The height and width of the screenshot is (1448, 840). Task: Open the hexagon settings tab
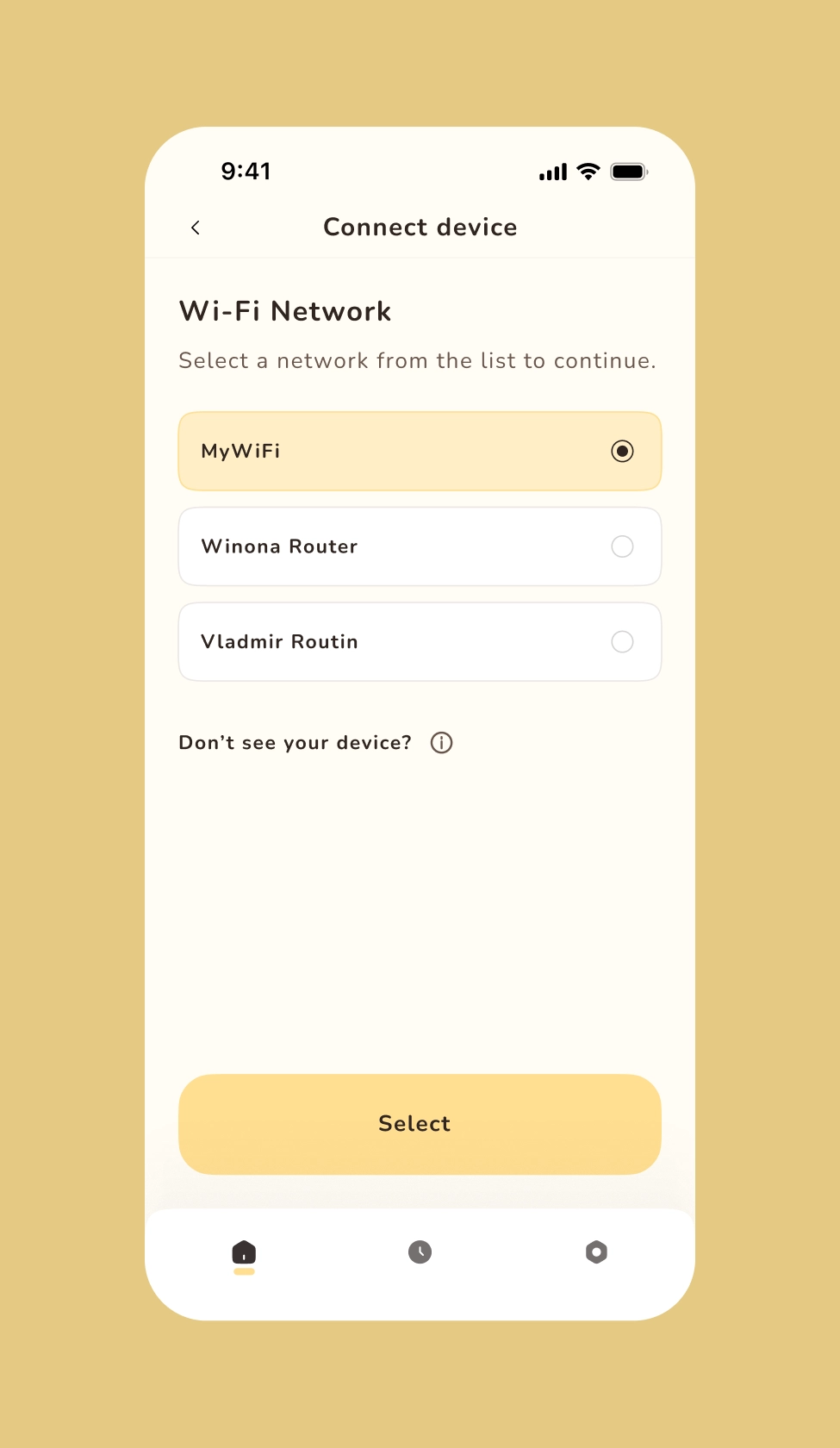point(596,1252)
